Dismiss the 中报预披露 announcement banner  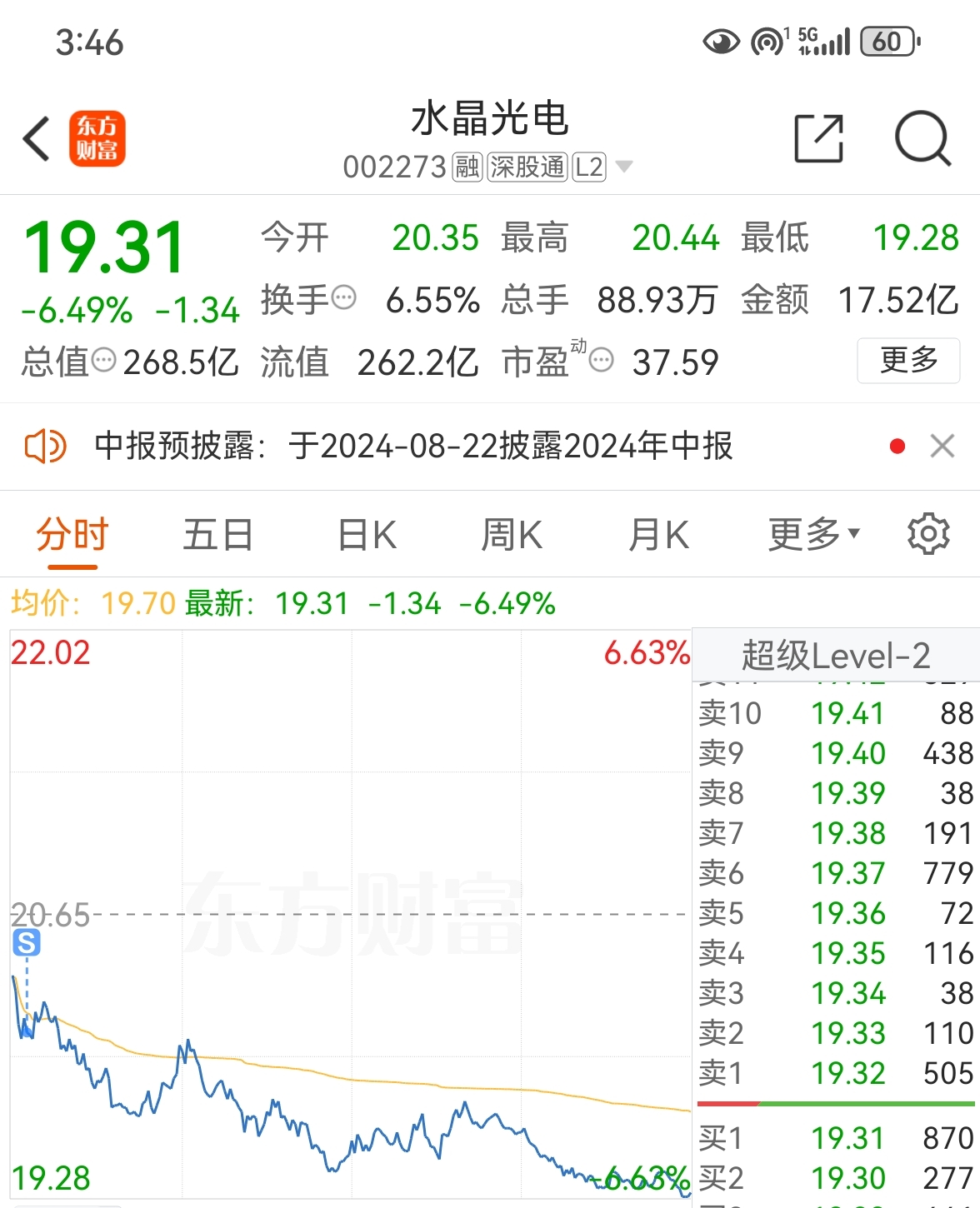coord(942,447)
